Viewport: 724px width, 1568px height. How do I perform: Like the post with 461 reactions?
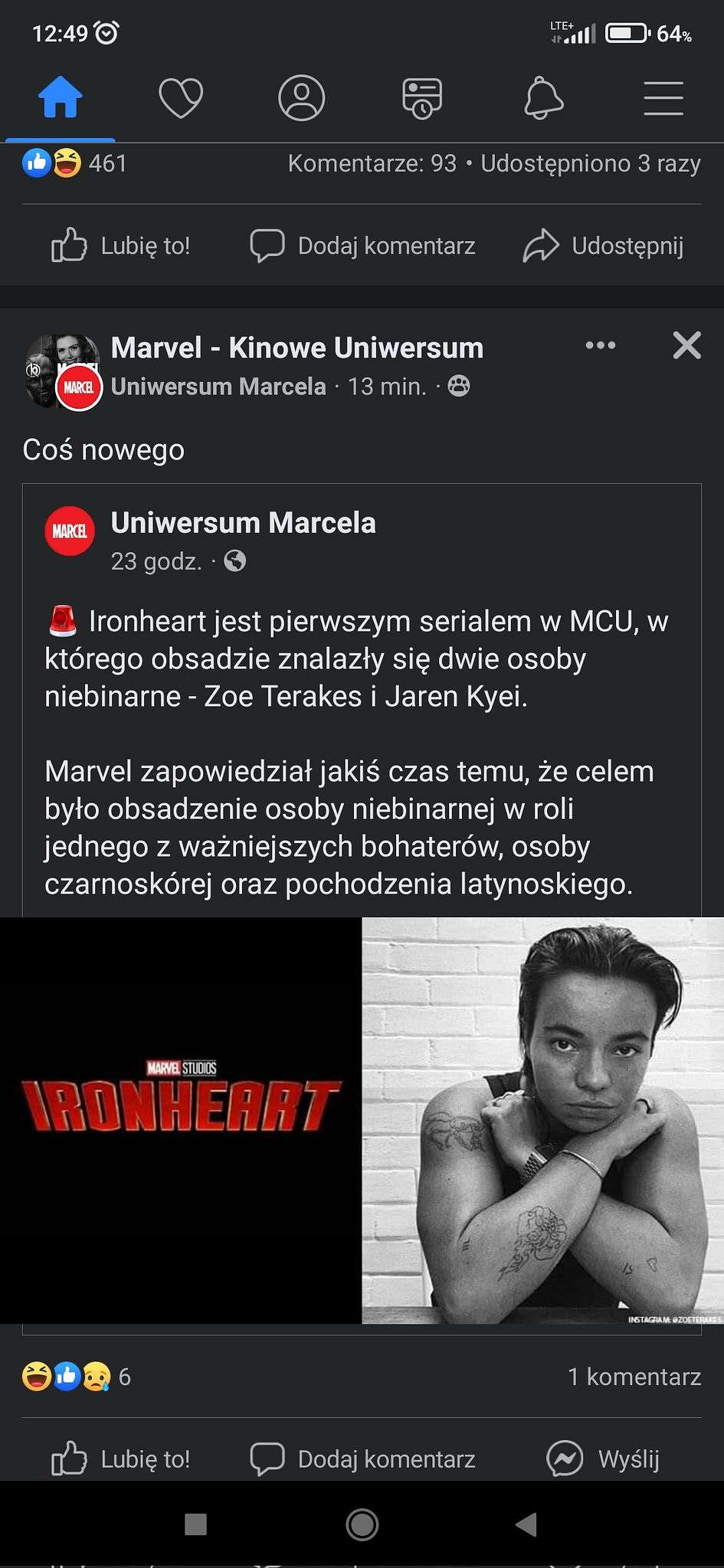pyautogui.click(x=120, y=246)
